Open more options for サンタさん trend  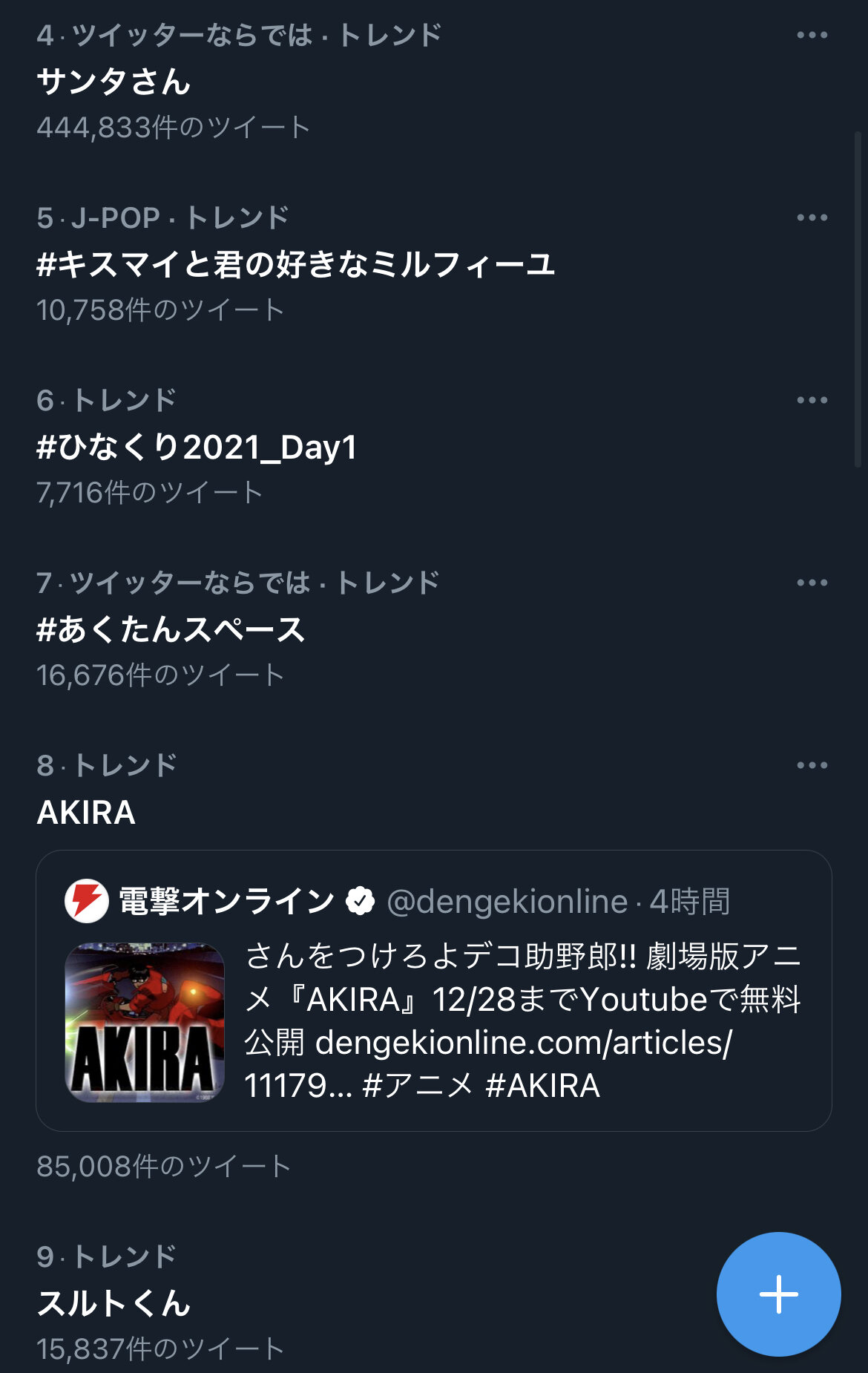point(812,35)
